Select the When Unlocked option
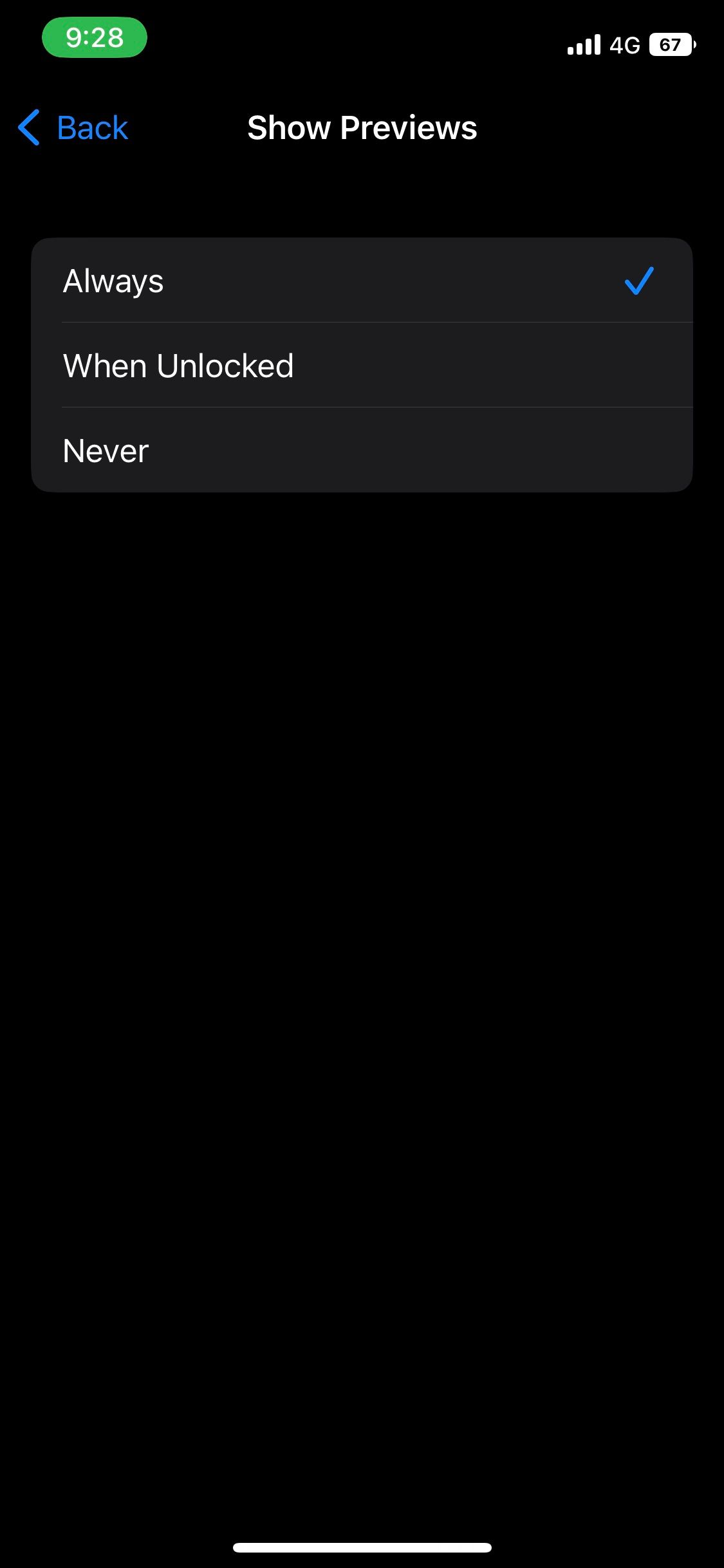This screenshot has width=724, height=1568. (x=257, y=365)
